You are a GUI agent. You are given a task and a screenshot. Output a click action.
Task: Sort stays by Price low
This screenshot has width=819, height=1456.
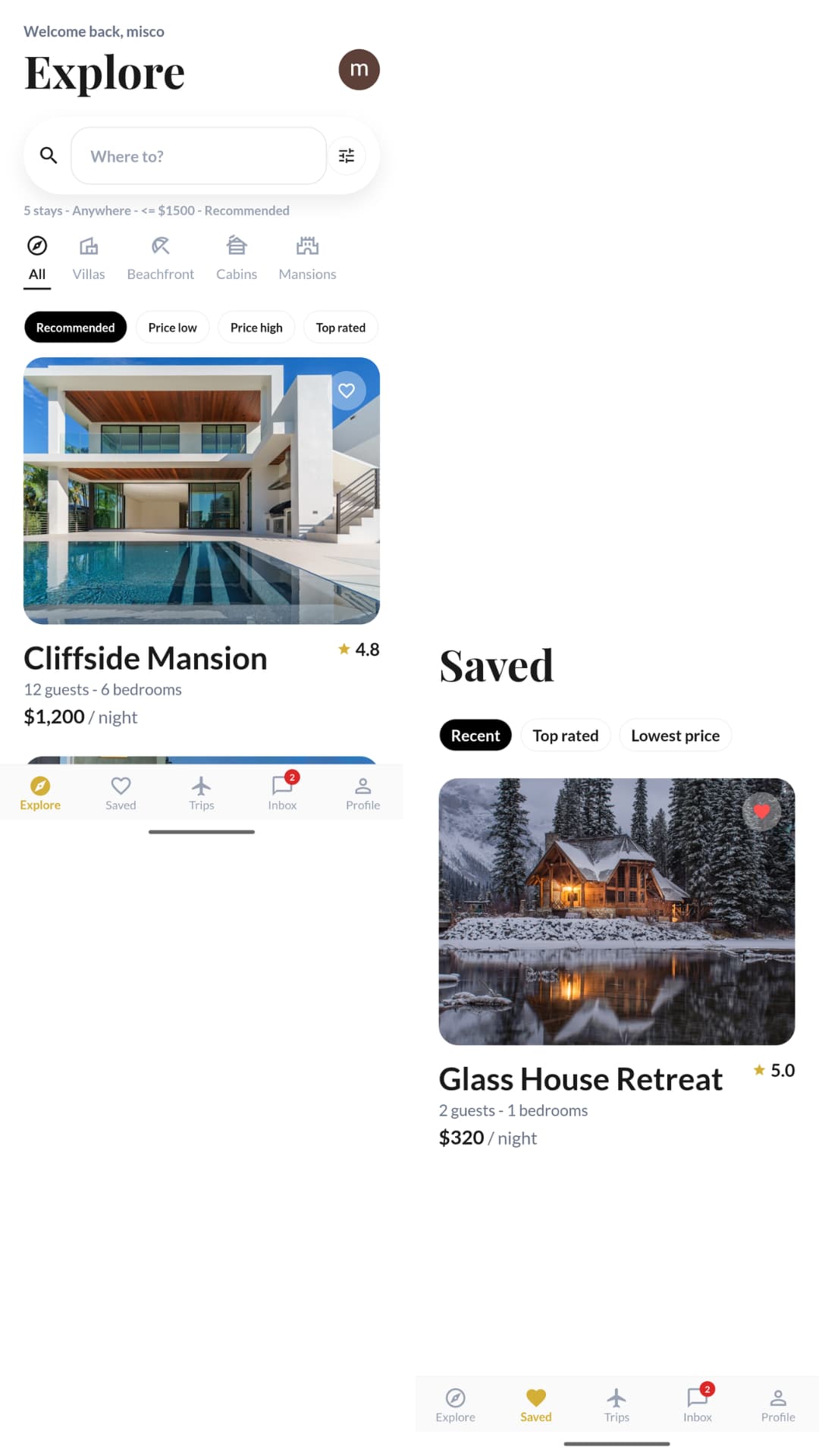(x=172, y=328)
